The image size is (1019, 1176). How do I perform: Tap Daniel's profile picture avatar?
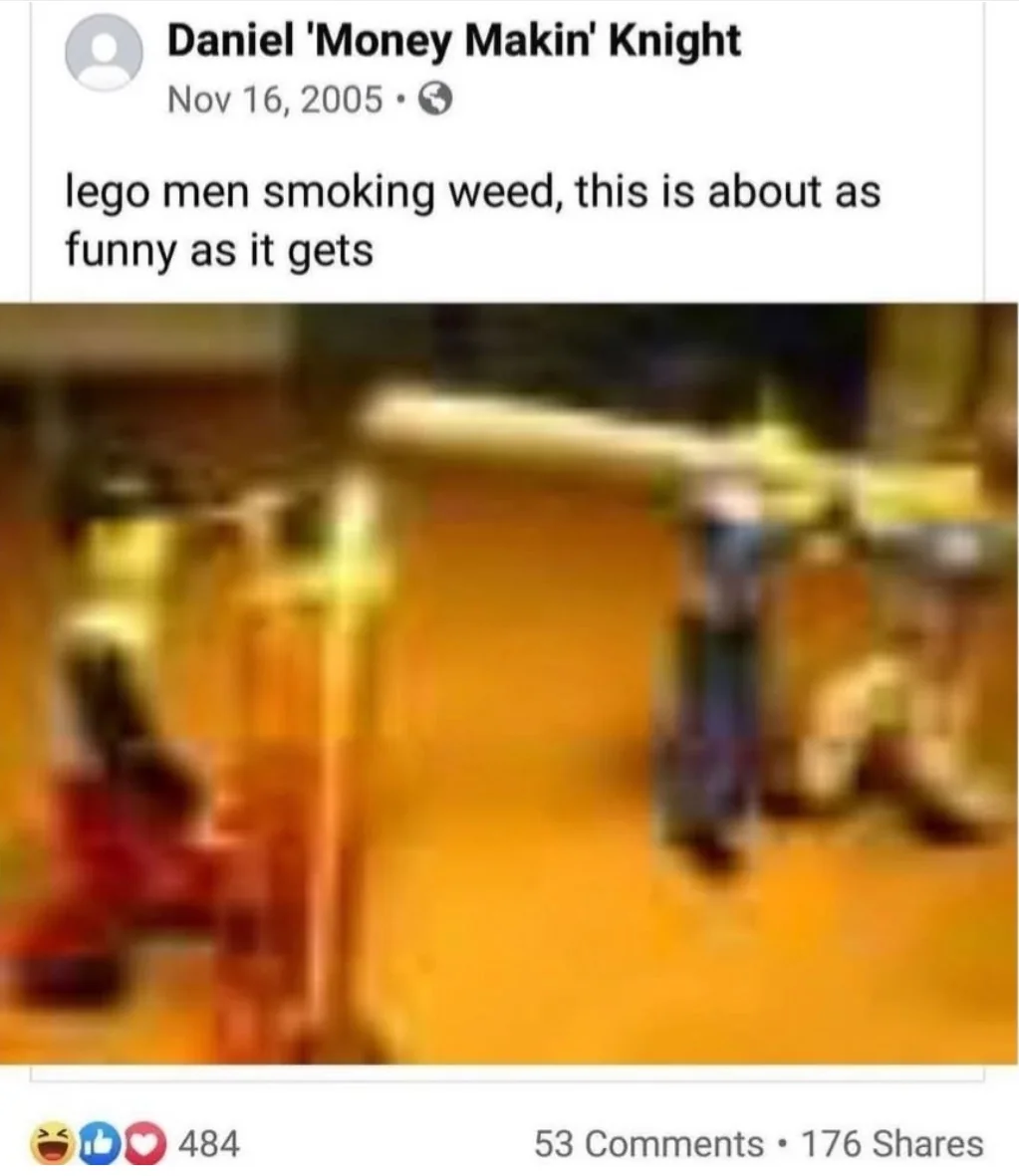click(104, 57)
